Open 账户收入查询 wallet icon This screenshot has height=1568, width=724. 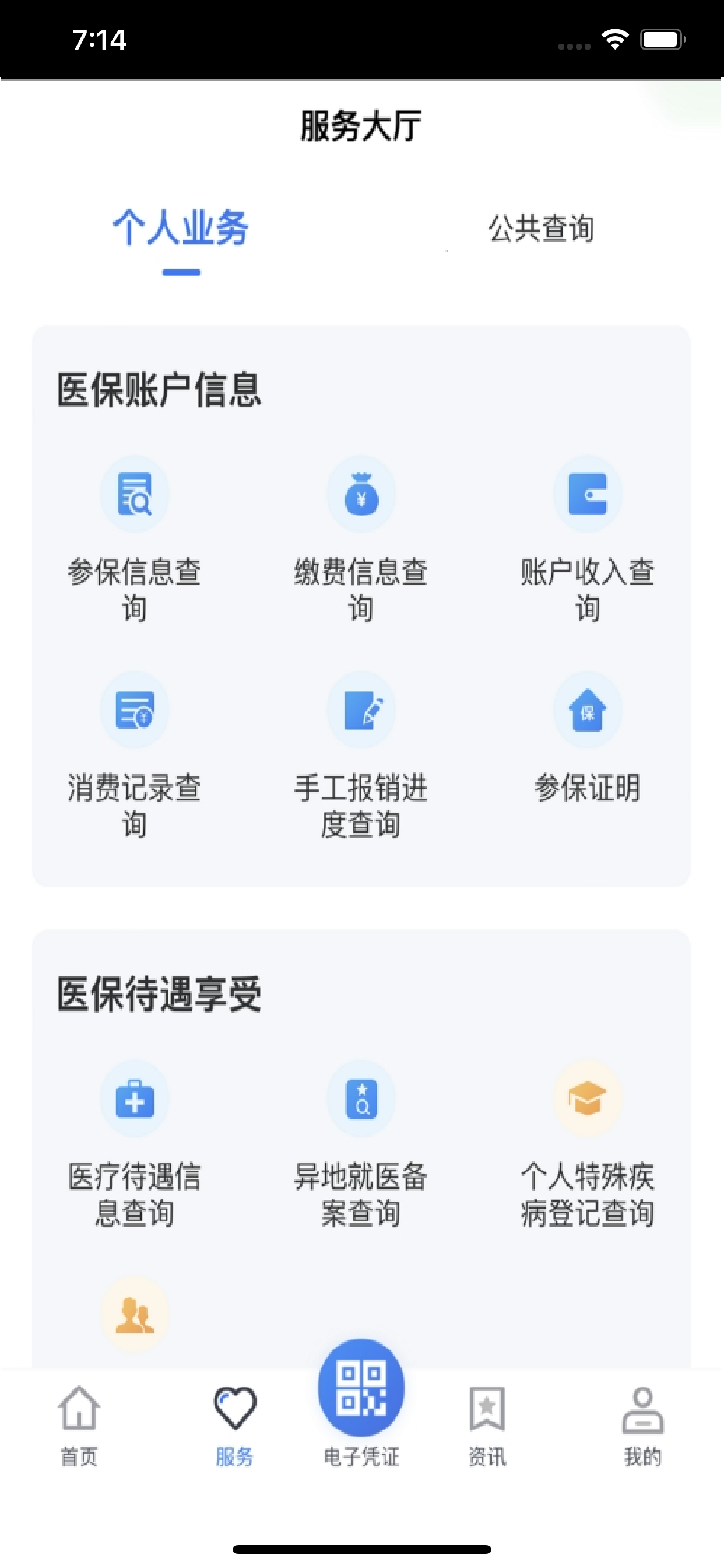(586, 494)
